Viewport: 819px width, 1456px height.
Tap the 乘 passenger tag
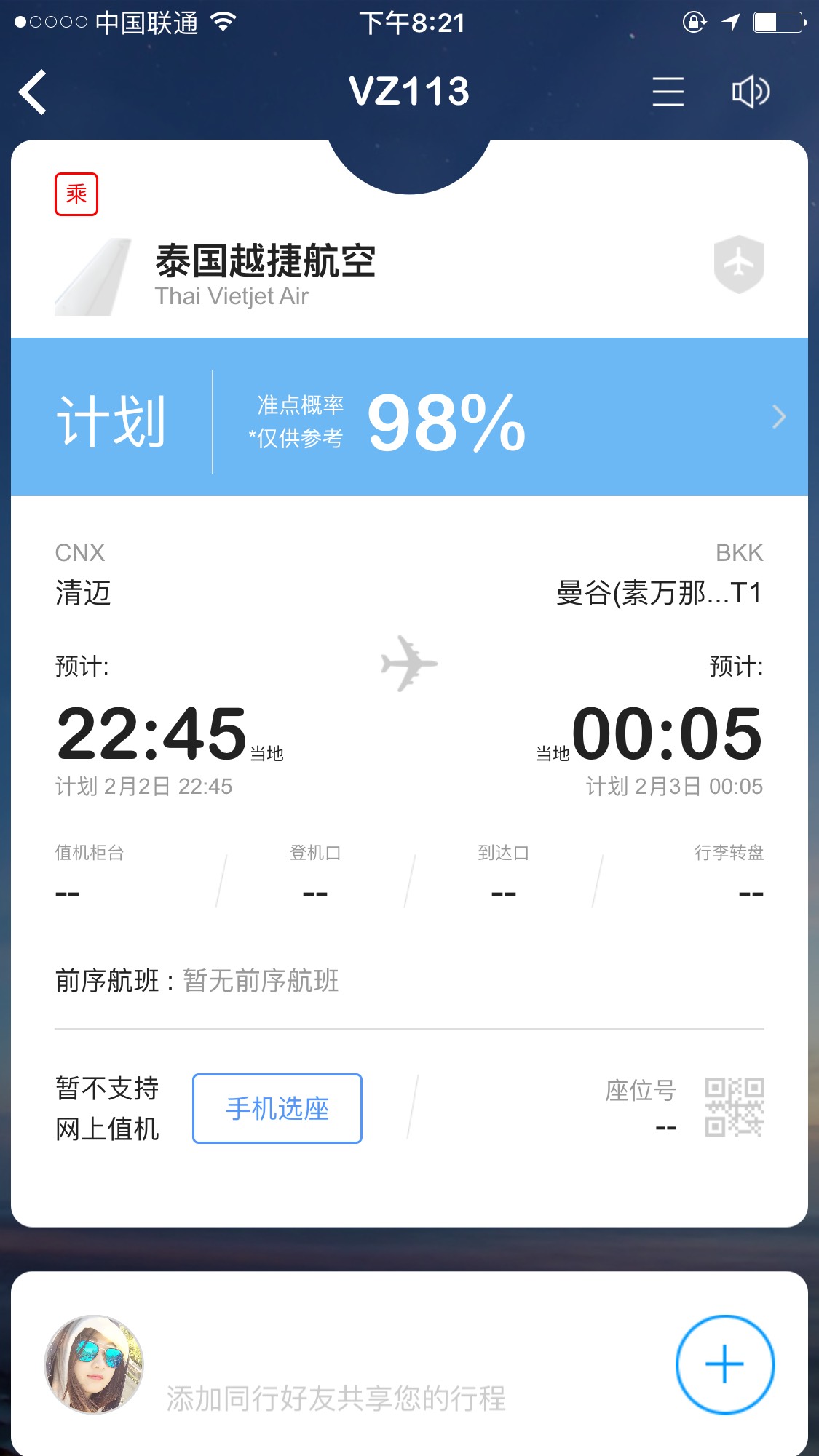[x=76, y=194]
